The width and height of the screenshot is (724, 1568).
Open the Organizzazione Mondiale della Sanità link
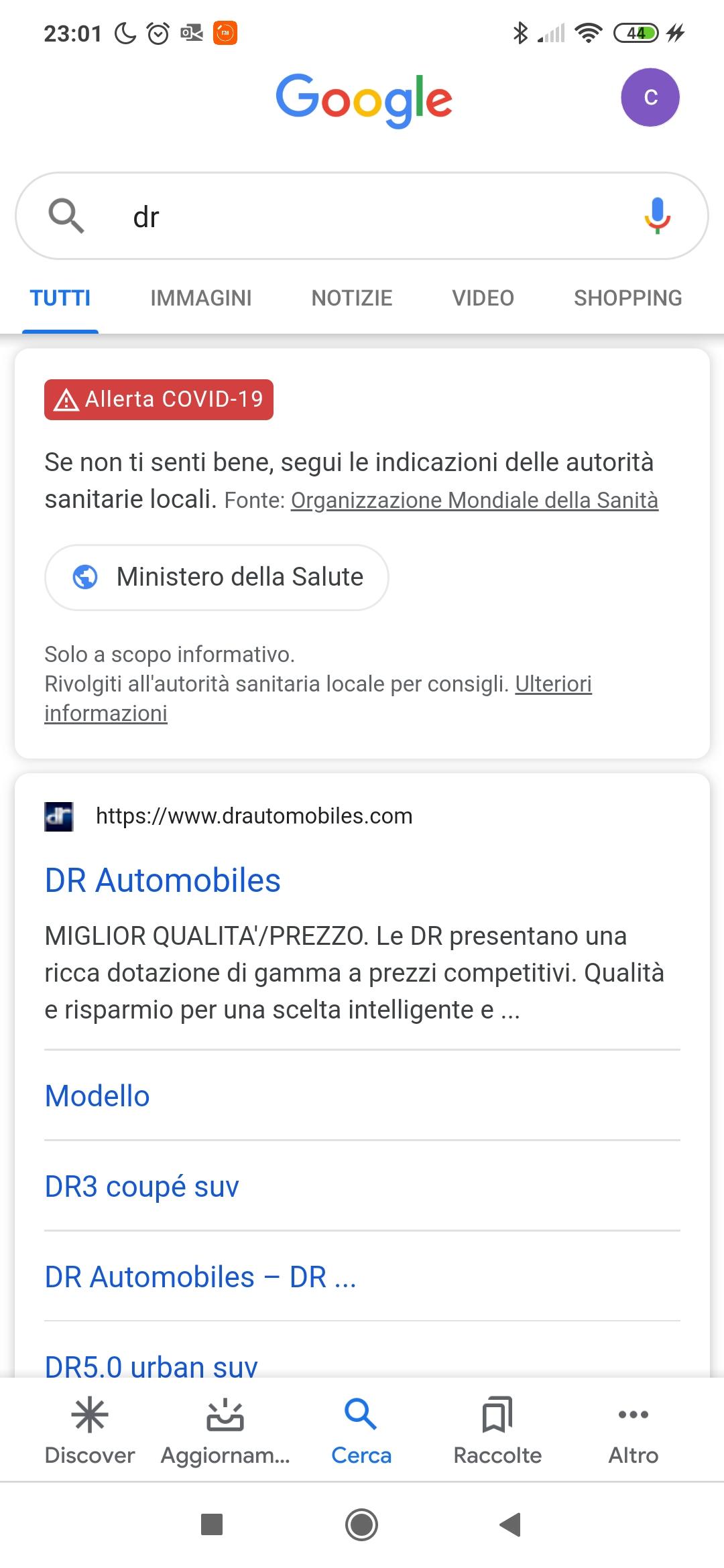pyautogui.click(x=475, y=501)
